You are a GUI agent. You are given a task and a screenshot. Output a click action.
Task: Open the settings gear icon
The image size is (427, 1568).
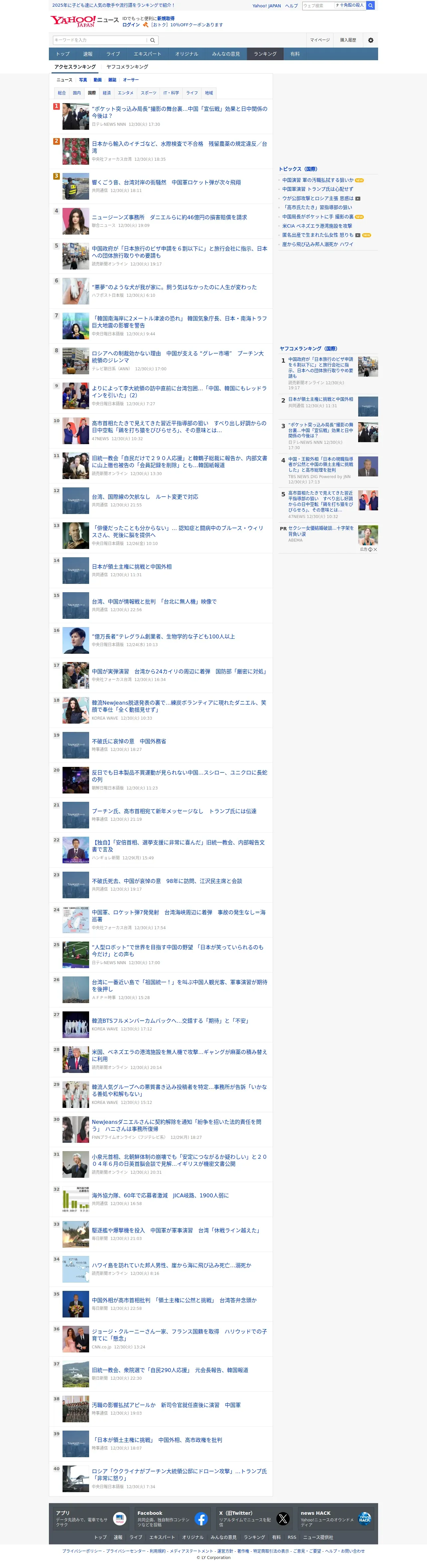370,40
